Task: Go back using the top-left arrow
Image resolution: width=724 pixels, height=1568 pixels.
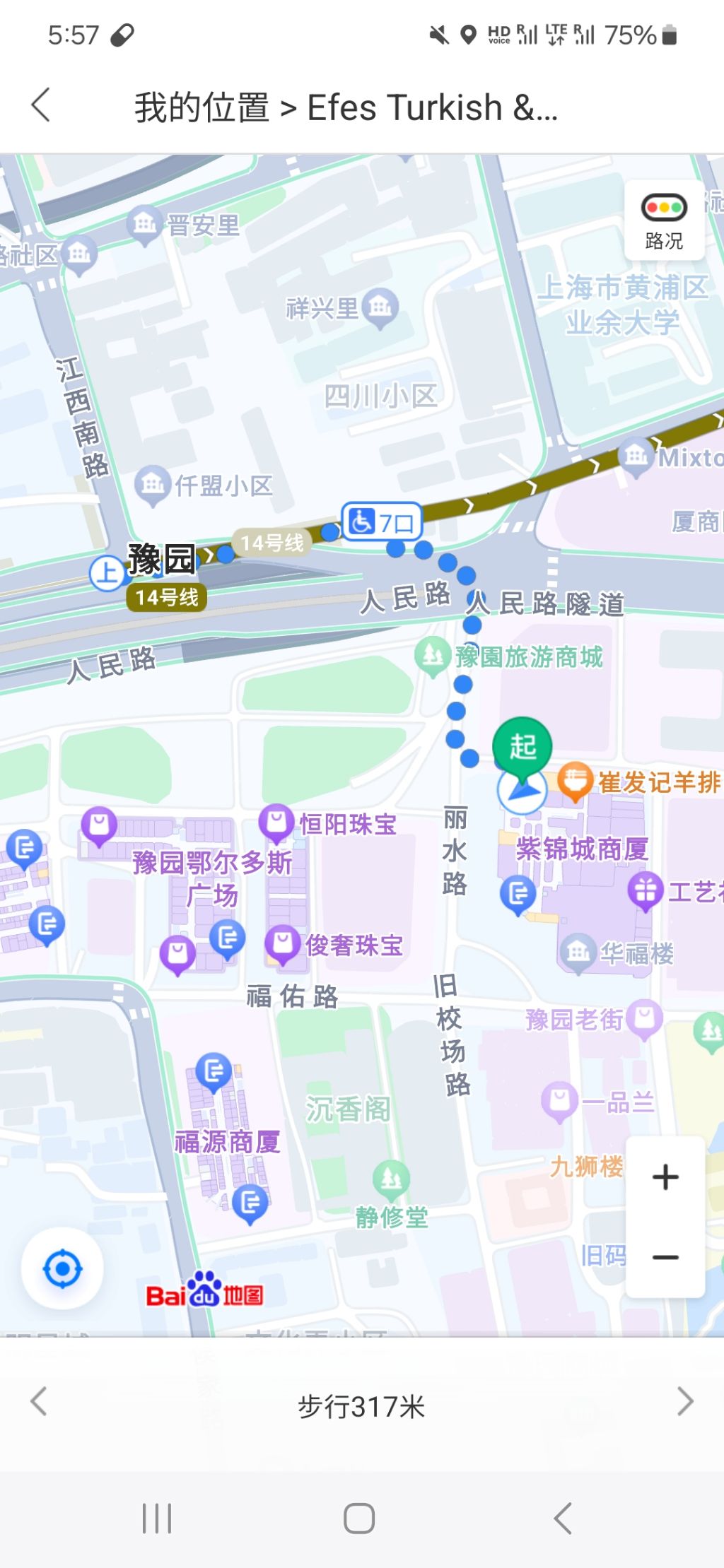Action: pyautogui.click(x=41, y=105)
